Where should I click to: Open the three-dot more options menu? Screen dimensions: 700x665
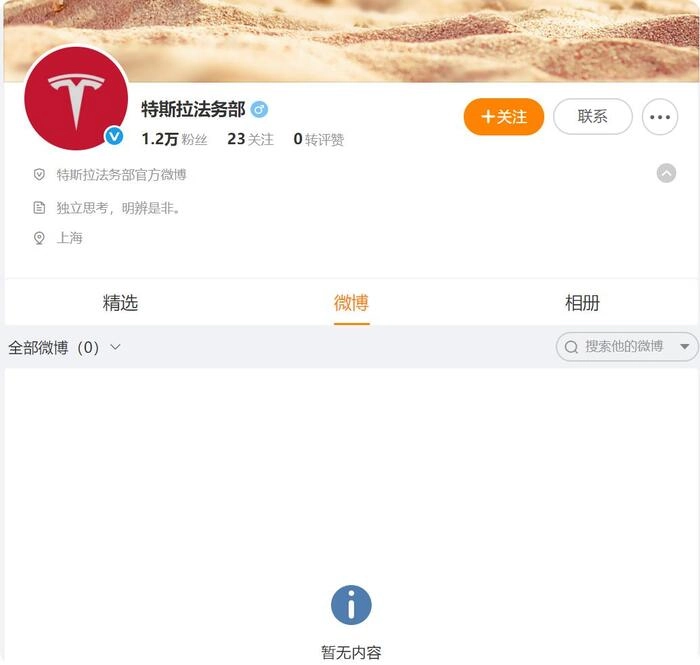[659, 117]
